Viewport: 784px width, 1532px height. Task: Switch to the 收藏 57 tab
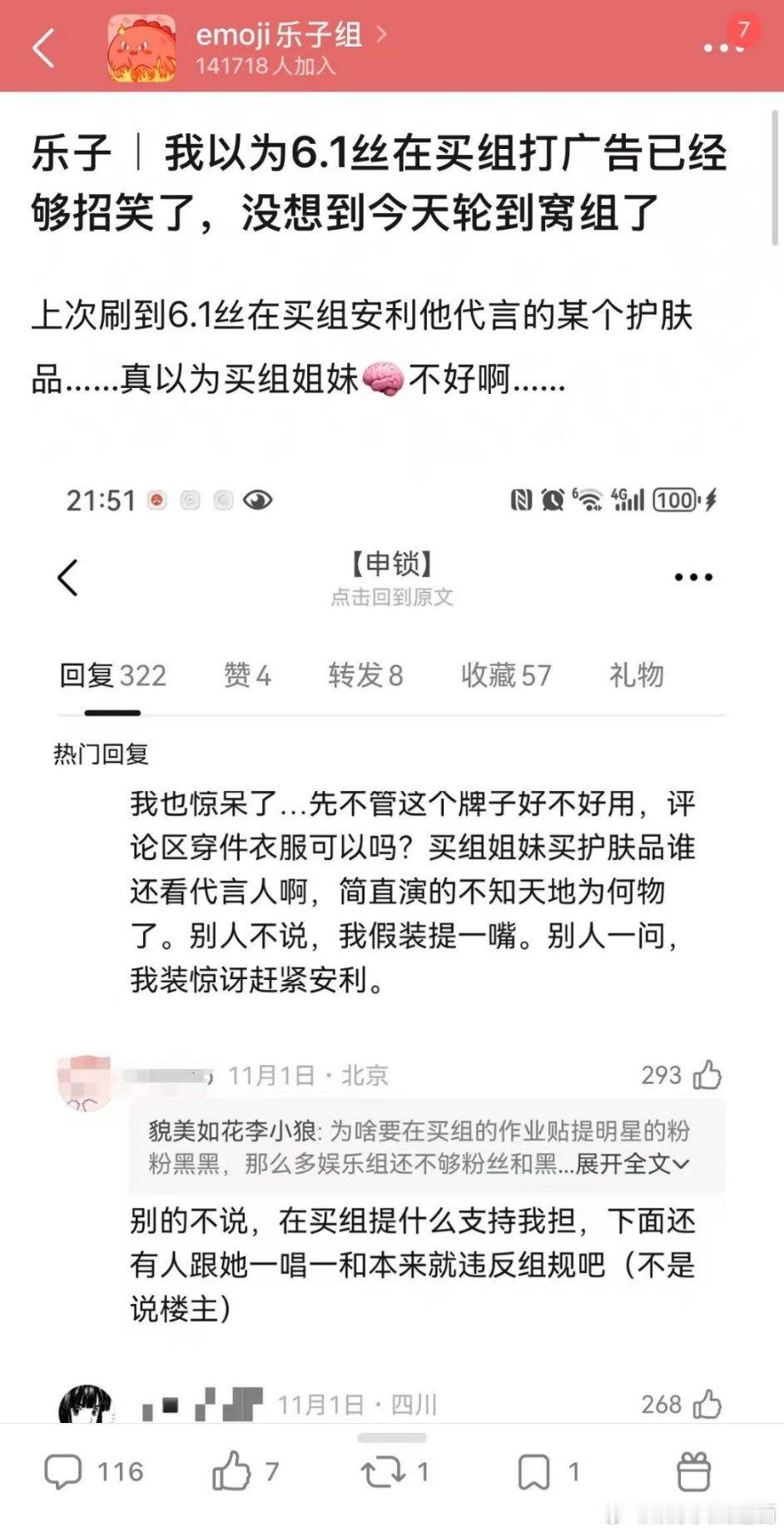505,676
